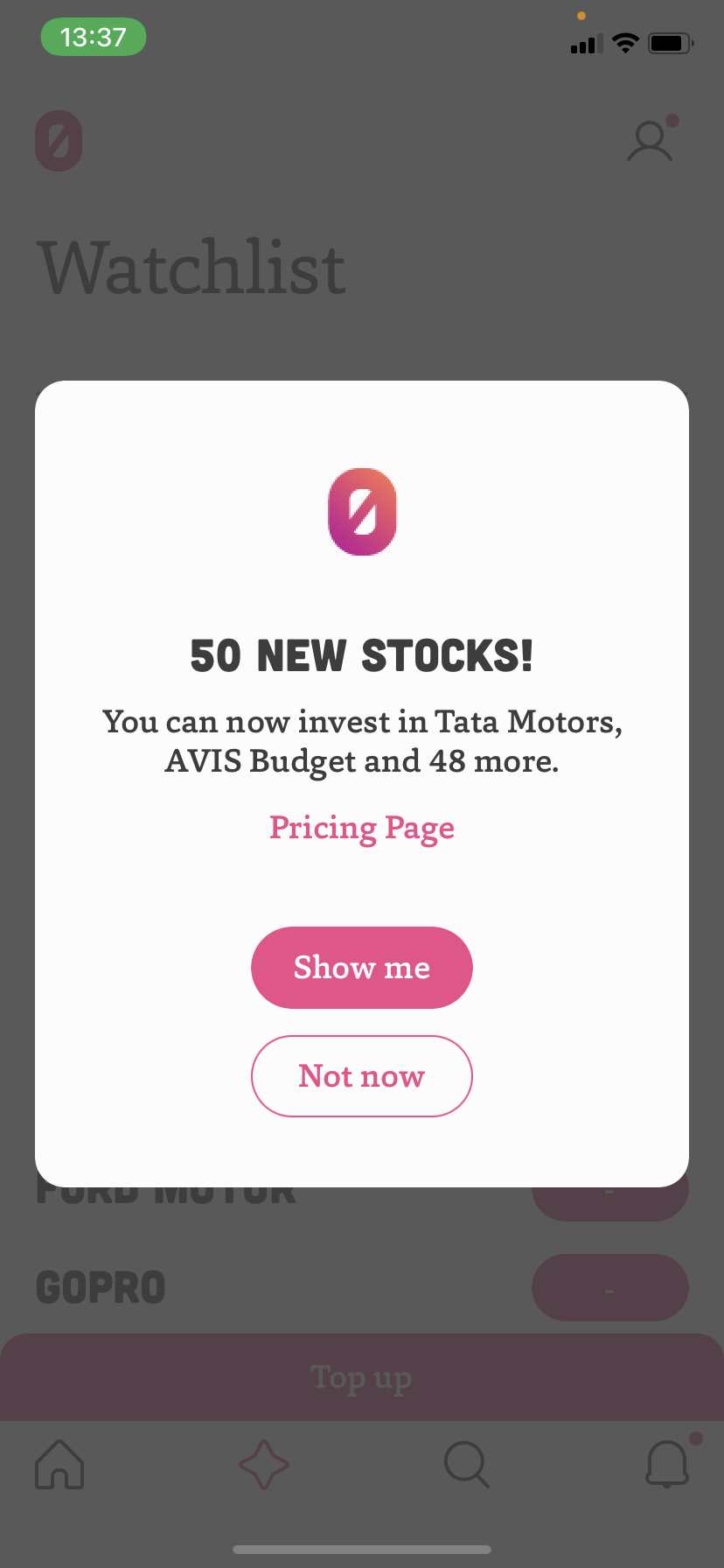Tap the minus button next to GOPRO

609,1287
